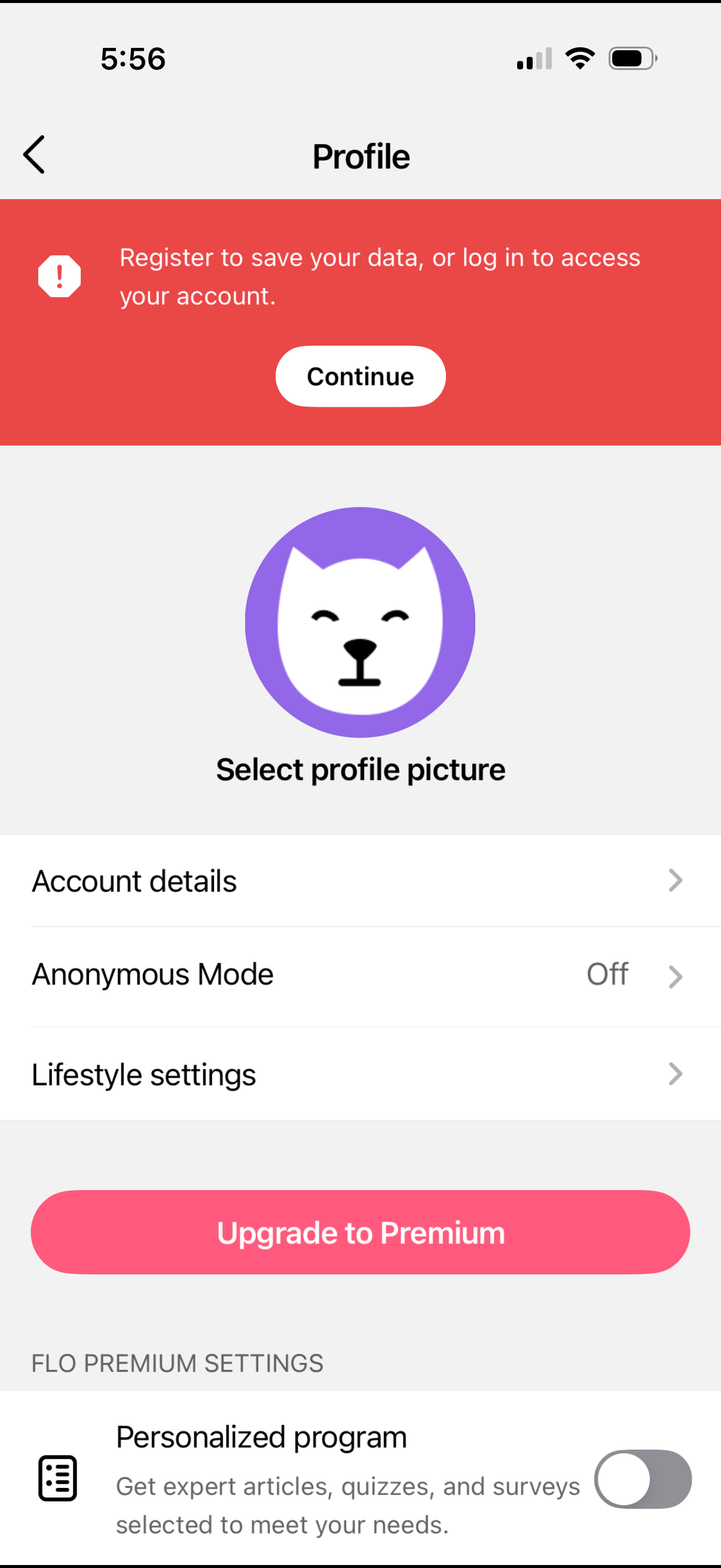Screen dimensions: 721x1568
Task: Click the back arrow to leave Profile
Action: (35, 155)
